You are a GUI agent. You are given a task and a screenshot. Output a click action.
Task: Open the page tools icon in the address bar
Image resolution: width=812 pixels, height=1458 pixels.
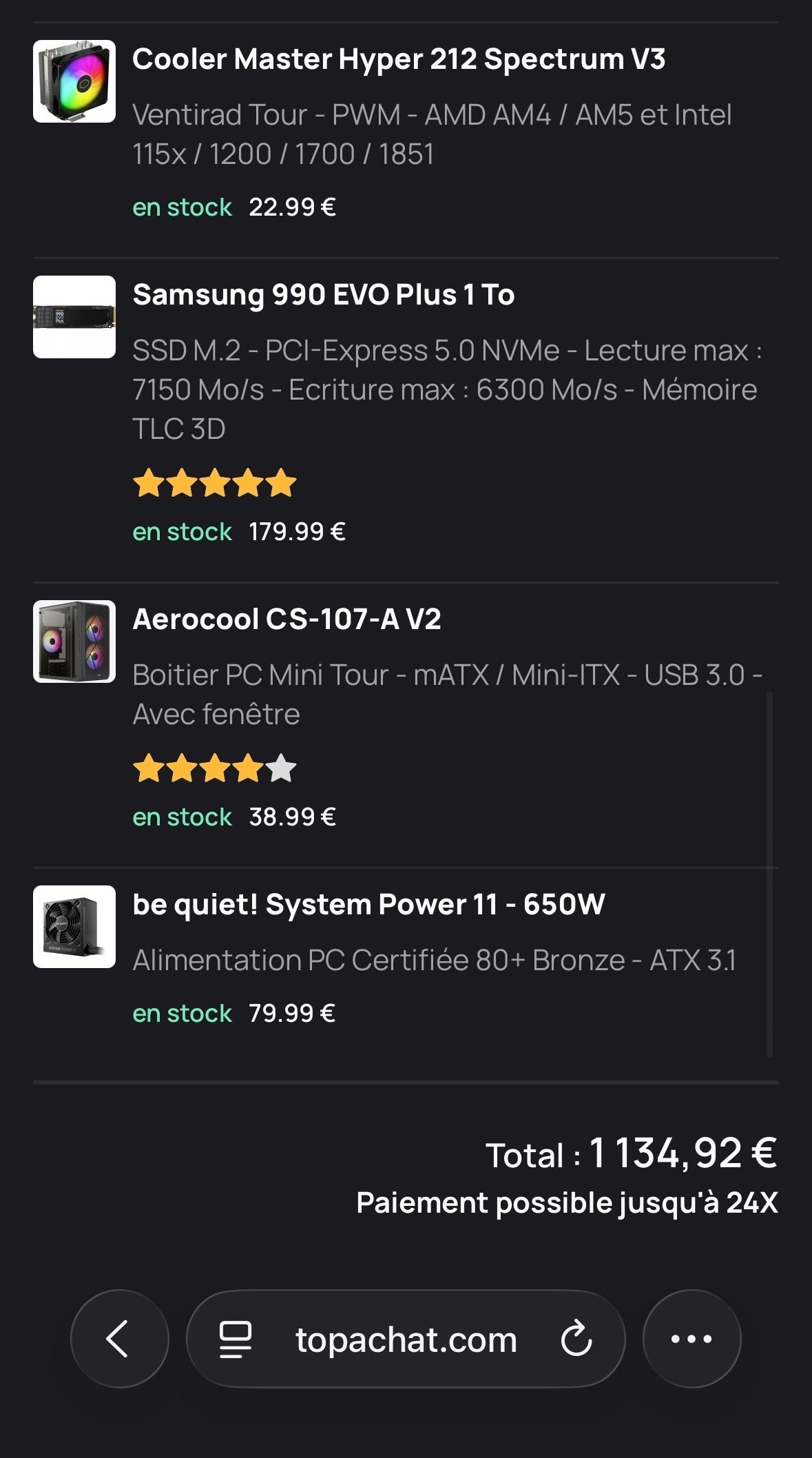click(236, 1339)
